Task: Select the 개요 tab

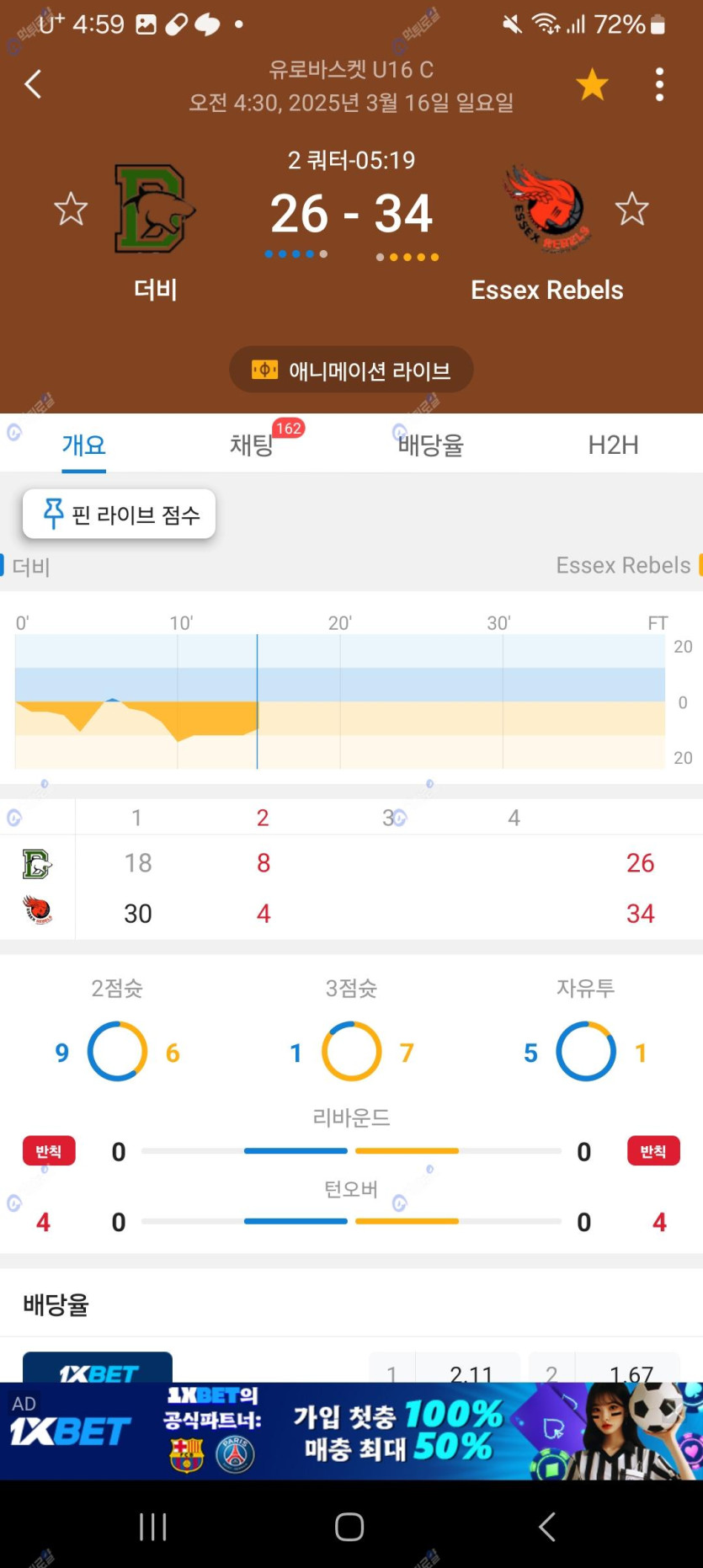Action: click(83, 445)
